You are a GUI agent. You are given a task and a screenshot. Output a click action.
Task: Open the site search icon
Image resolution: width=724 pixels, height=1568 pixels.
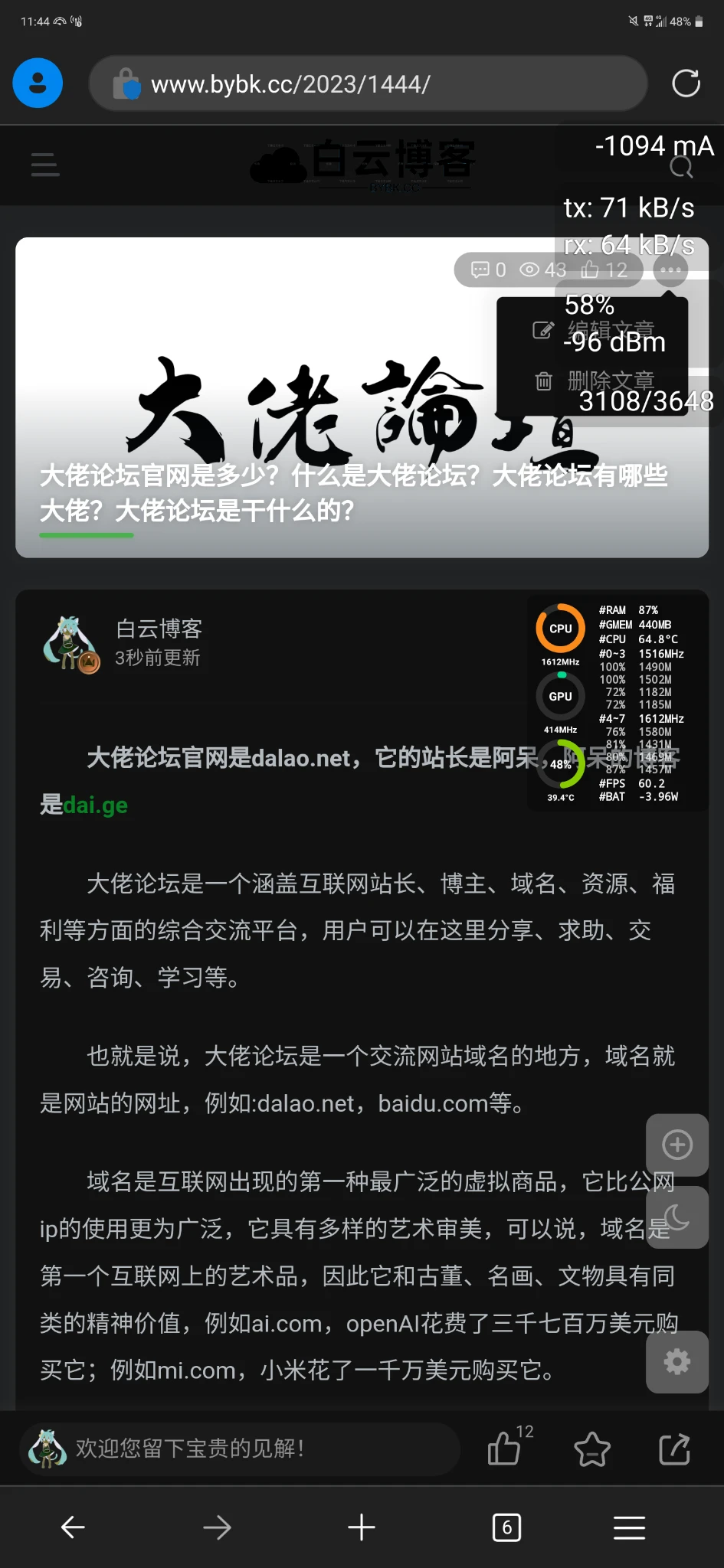pyautogui.click(x=681, y=166)
